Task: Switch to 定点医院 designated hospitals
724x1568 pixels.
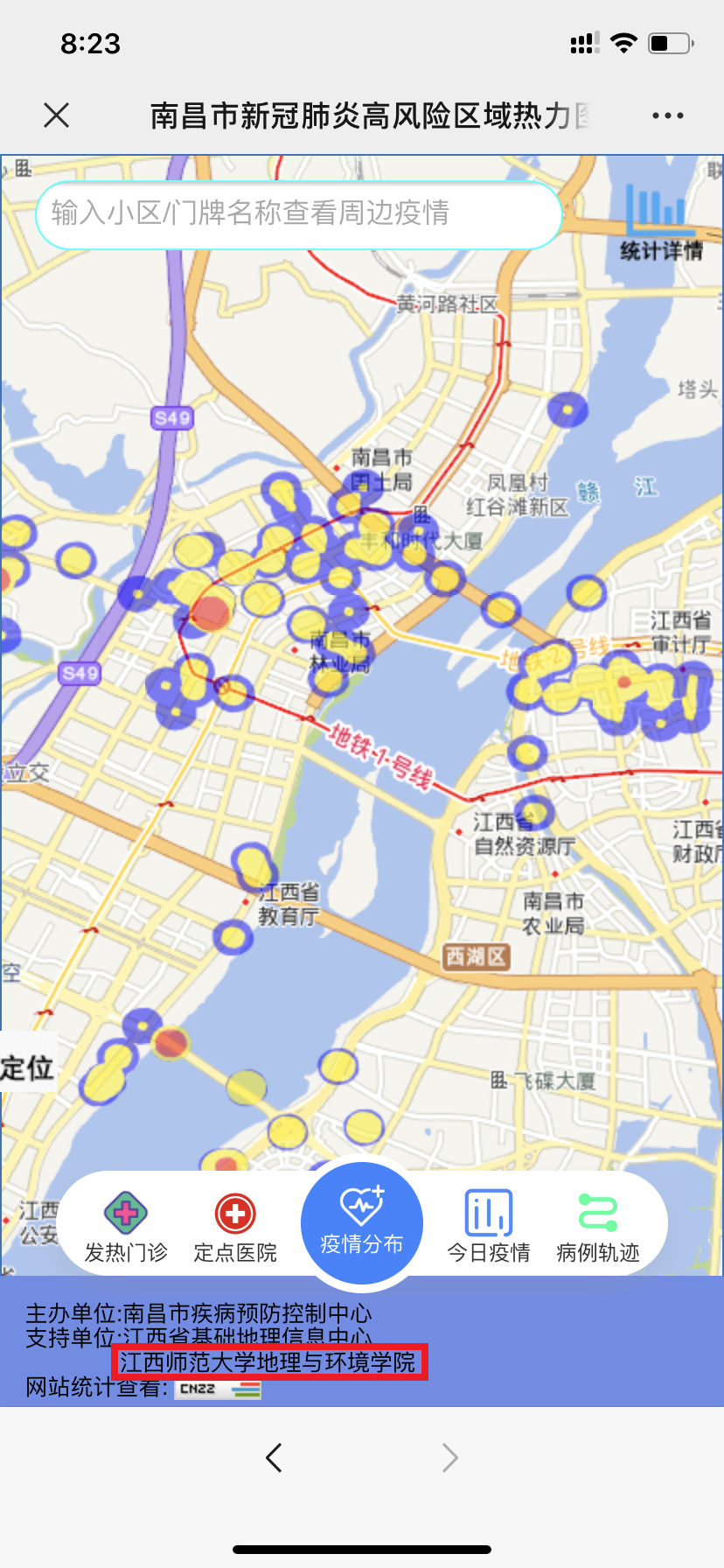Action: tap(235, 1227)
